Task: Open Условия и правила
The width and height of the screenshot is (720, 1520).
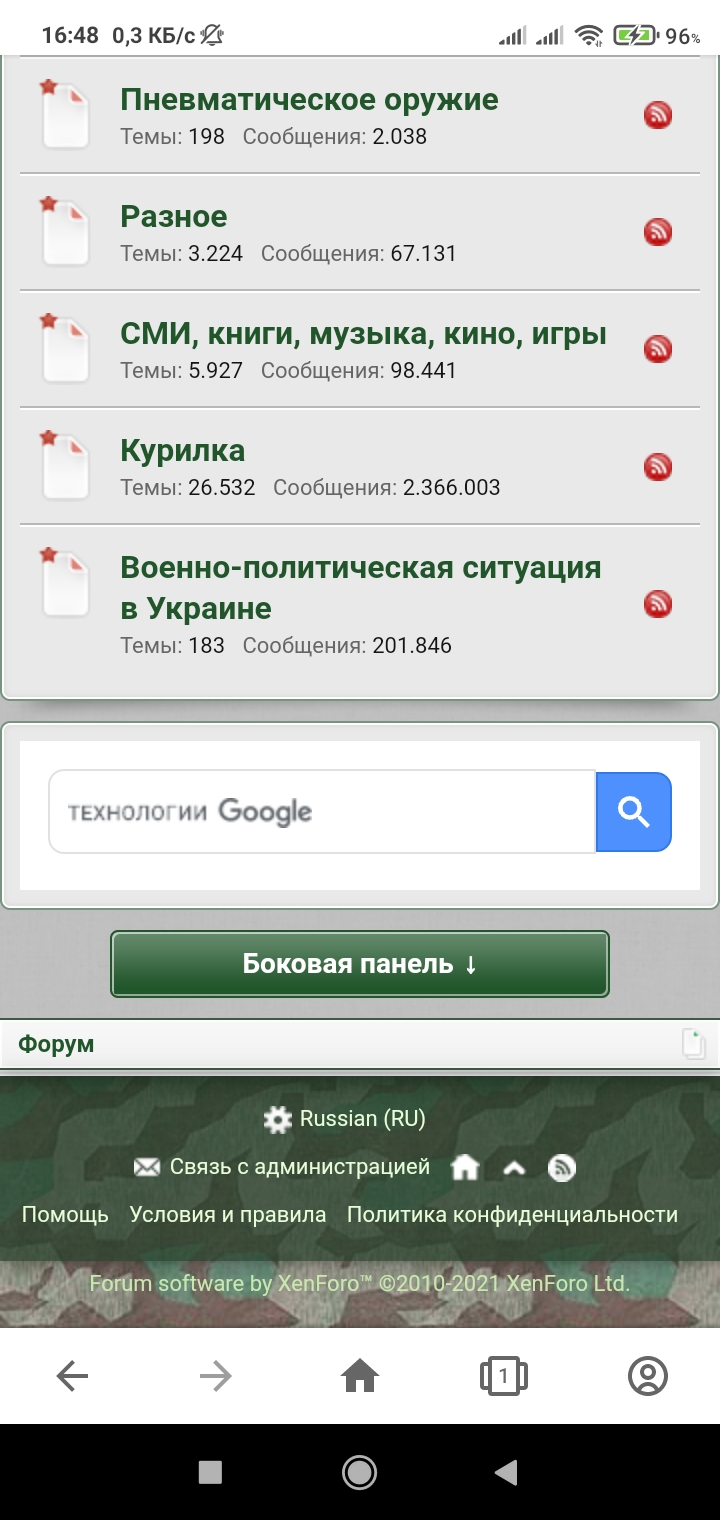Action: pyautogui.click(x=228, y=1215)
